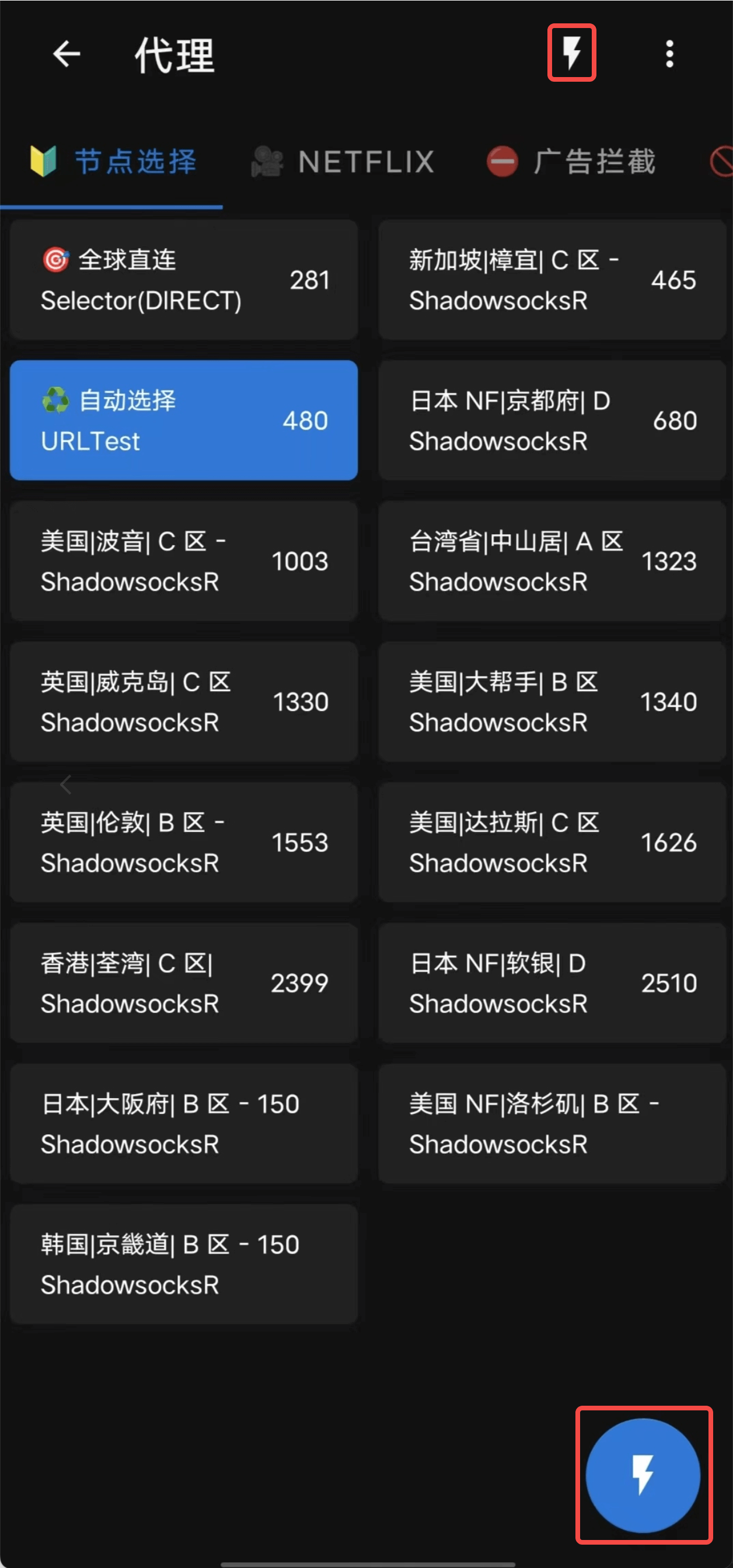The width and height of the screenshot is (733, 1568).
Task: Pick the 台湾省|中山居 A 区 node
Action: (552, 560)
